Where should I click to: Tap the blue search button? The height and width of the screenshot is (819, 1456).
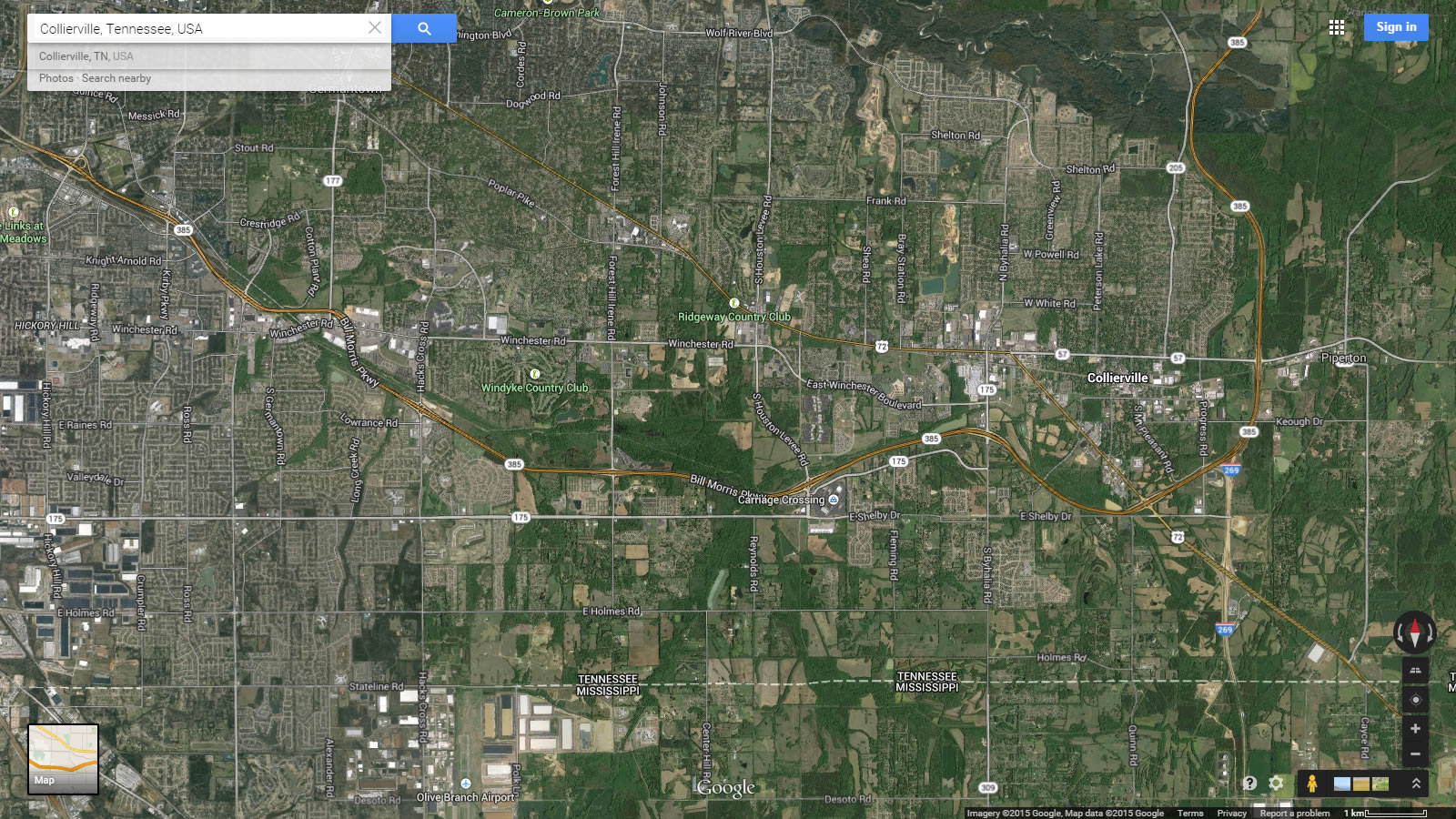coord(424,28)
